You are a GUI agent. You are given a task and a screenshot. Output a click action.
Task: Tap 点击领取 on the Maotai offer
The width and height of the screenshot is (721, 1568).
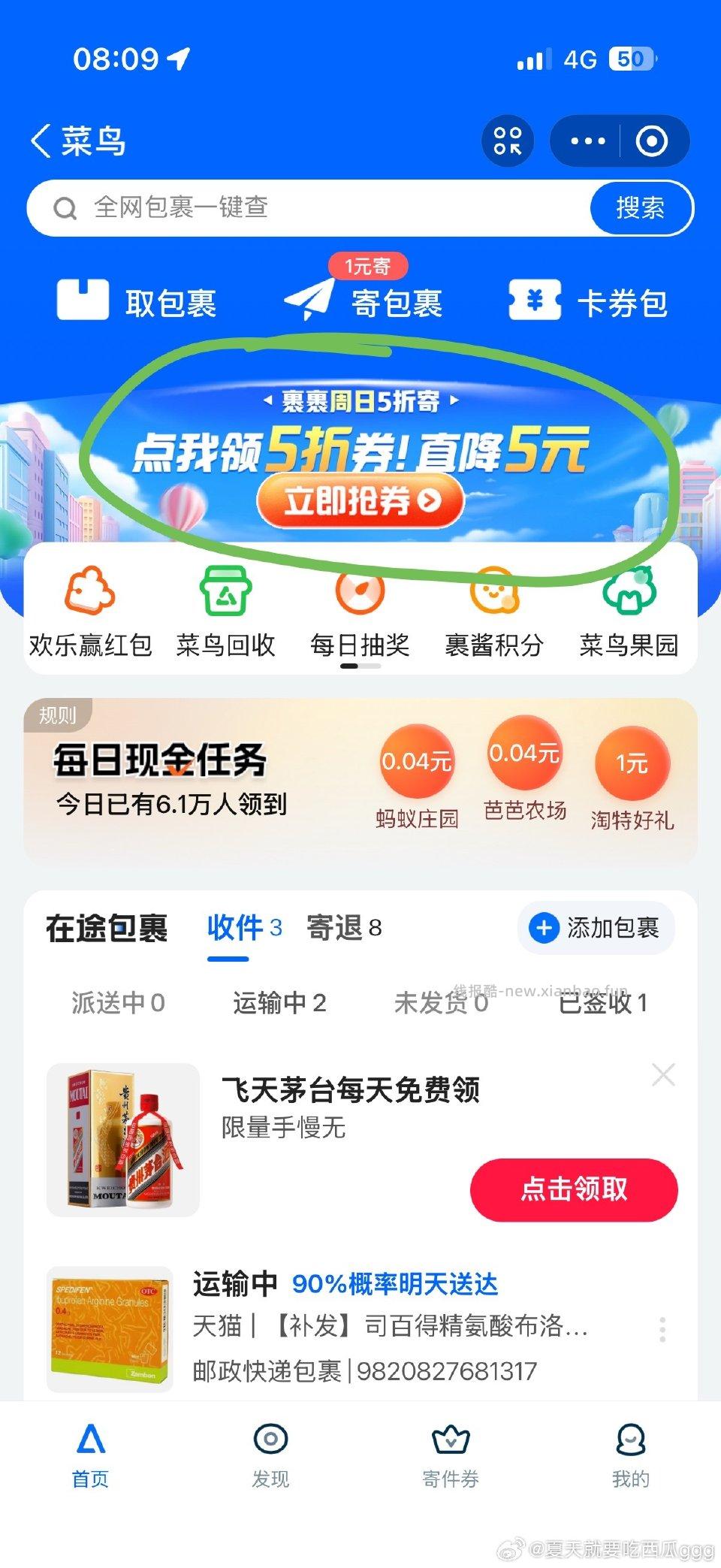tap(573, 1189)
